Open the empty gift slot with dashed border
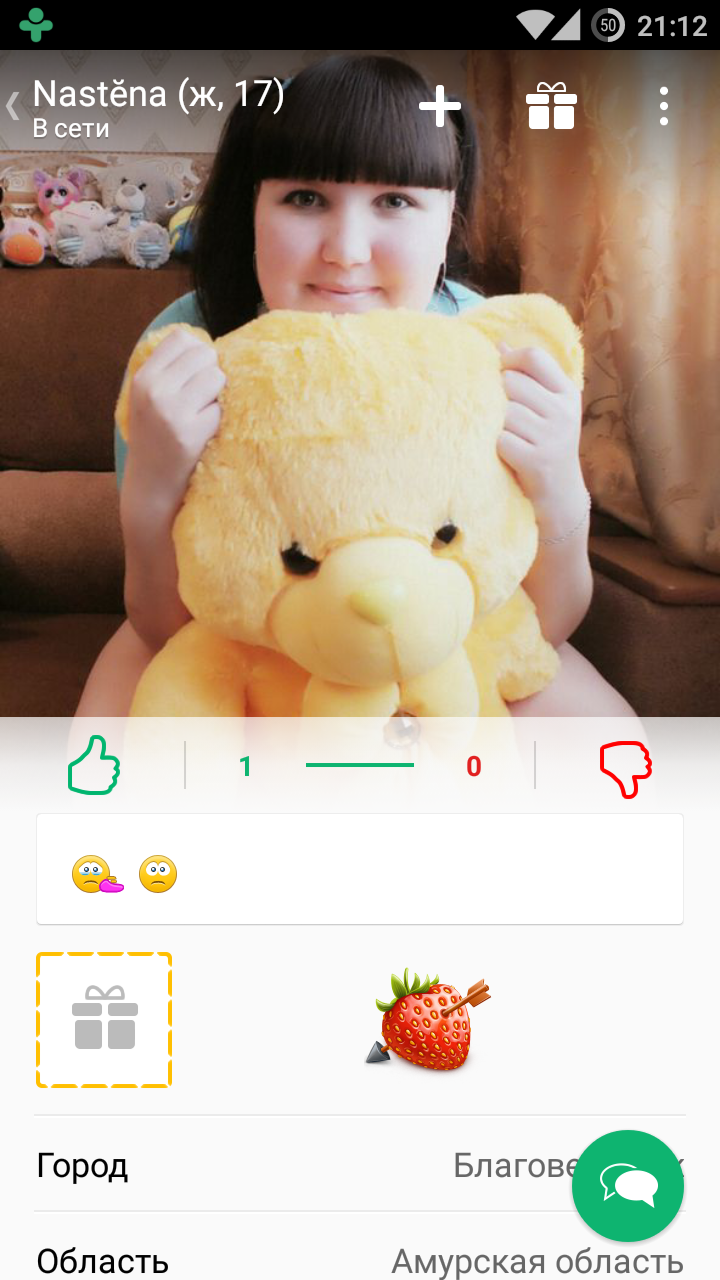Image resolution: width=720 pixels, height=1280 pixels. click(x=104, y=1019)
